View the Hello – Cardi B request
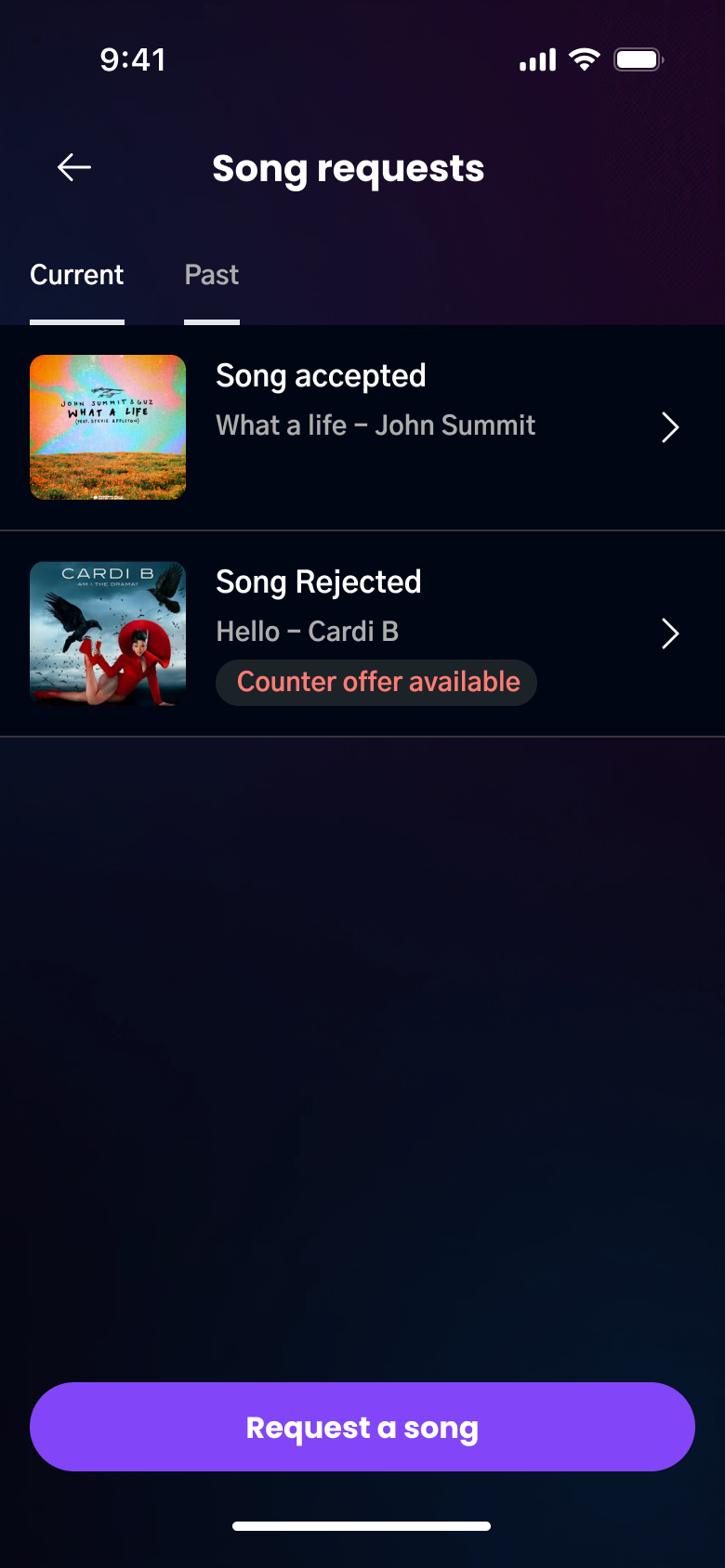The image size is (725, 1568). pyautogui.click(x=307, y=631)
